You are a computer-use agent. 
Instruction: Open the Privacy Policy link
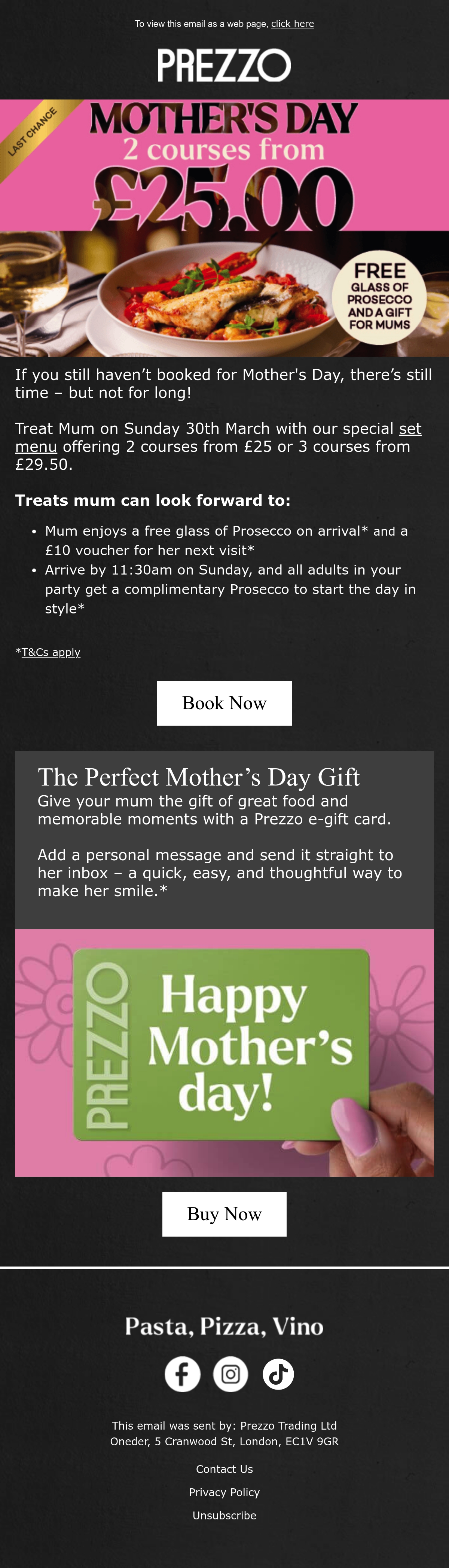[224, 1492]
